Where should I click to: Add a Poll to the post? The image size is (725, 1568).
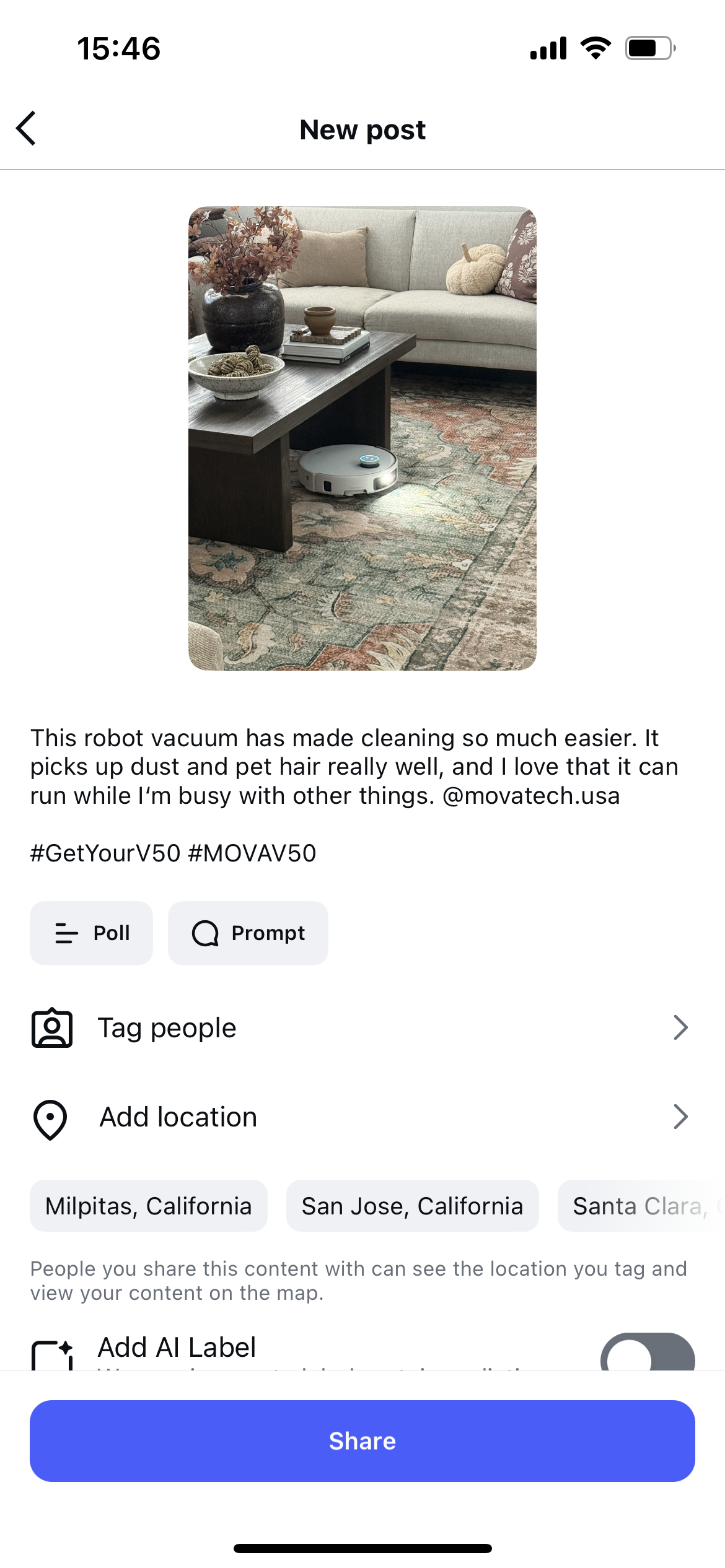[92, 933]
